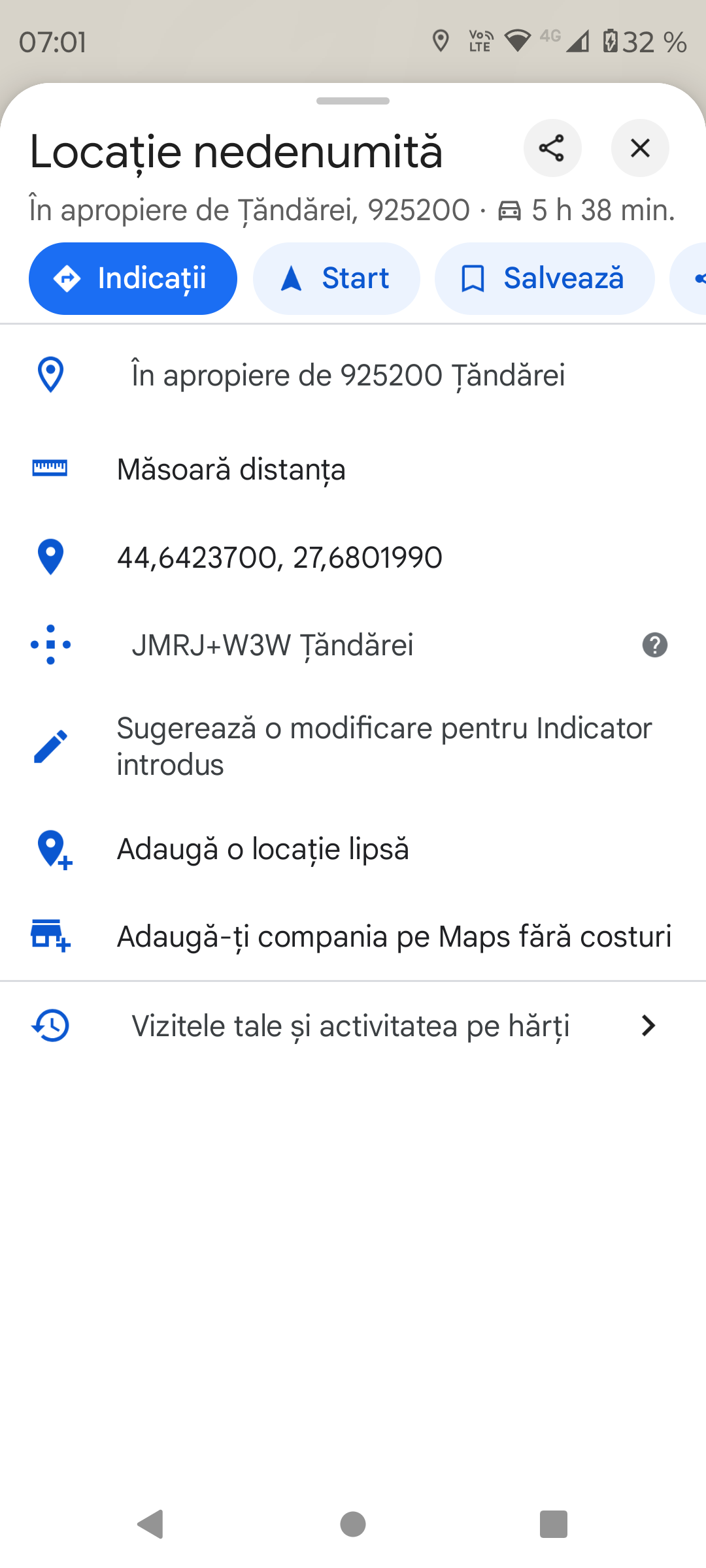
Task: Select Măsoară distanța to measure distance
Action: tap(353, 469)
